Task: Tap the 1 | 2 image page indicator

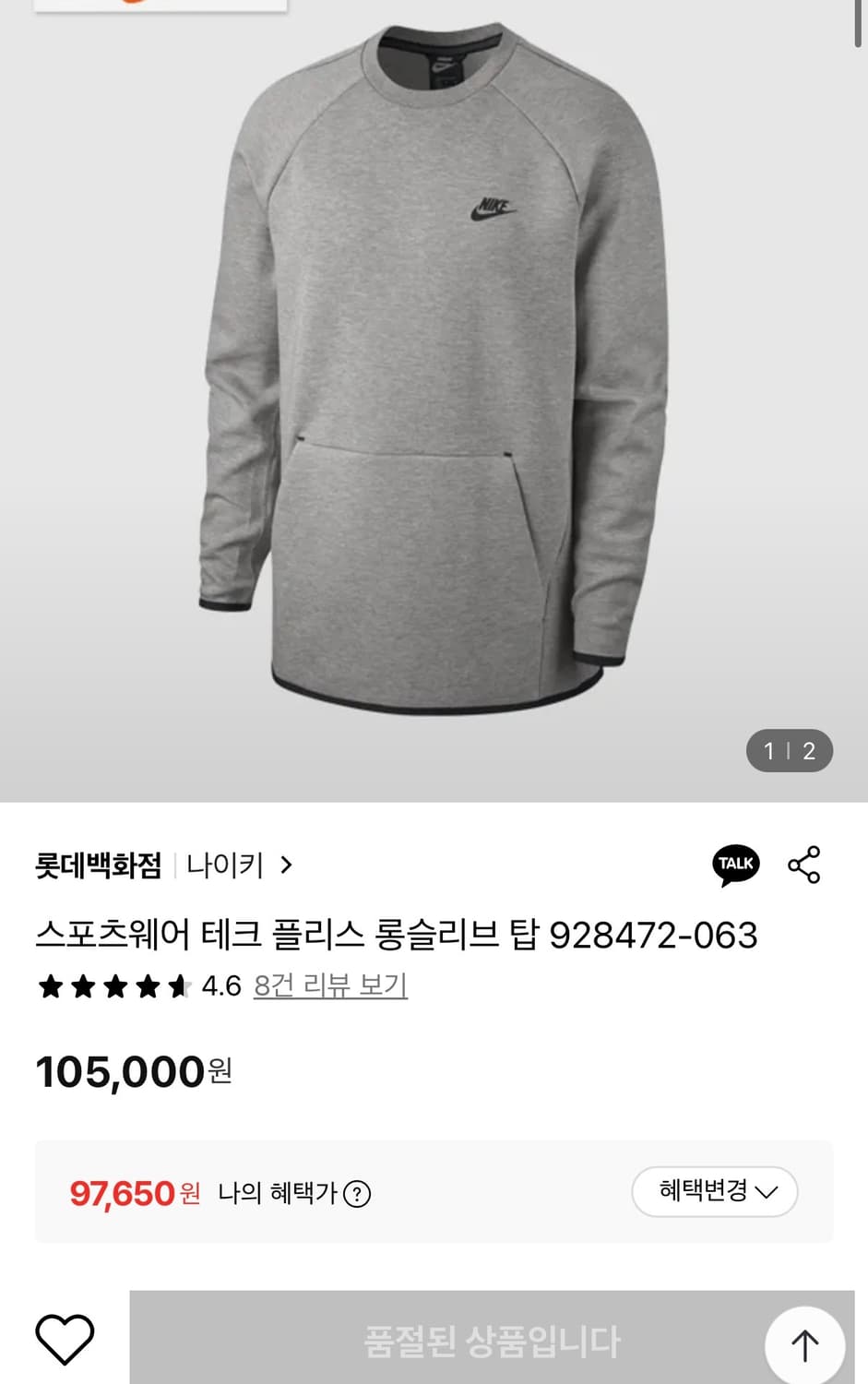Action: click(789, 752)
